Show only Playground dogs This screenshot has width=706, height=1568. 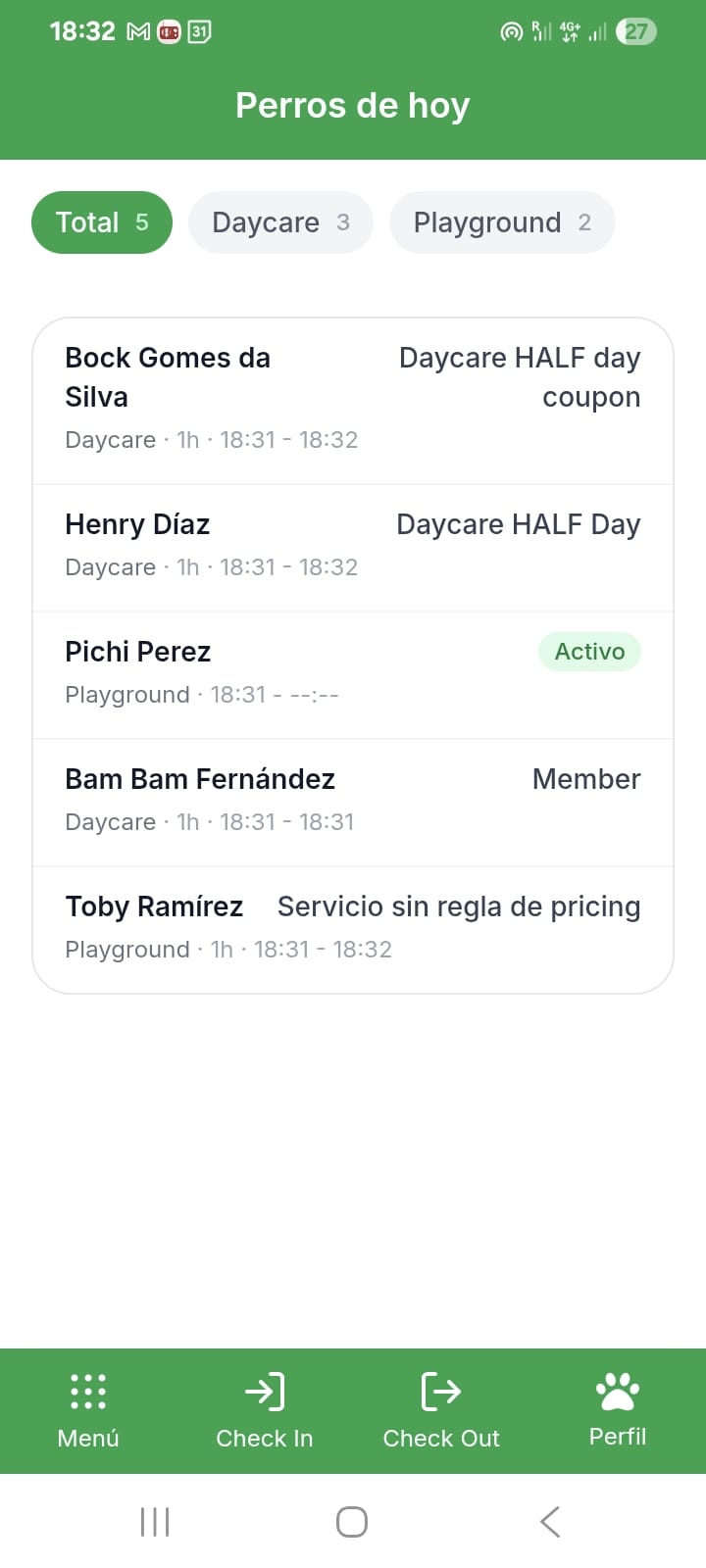(502, 222)
